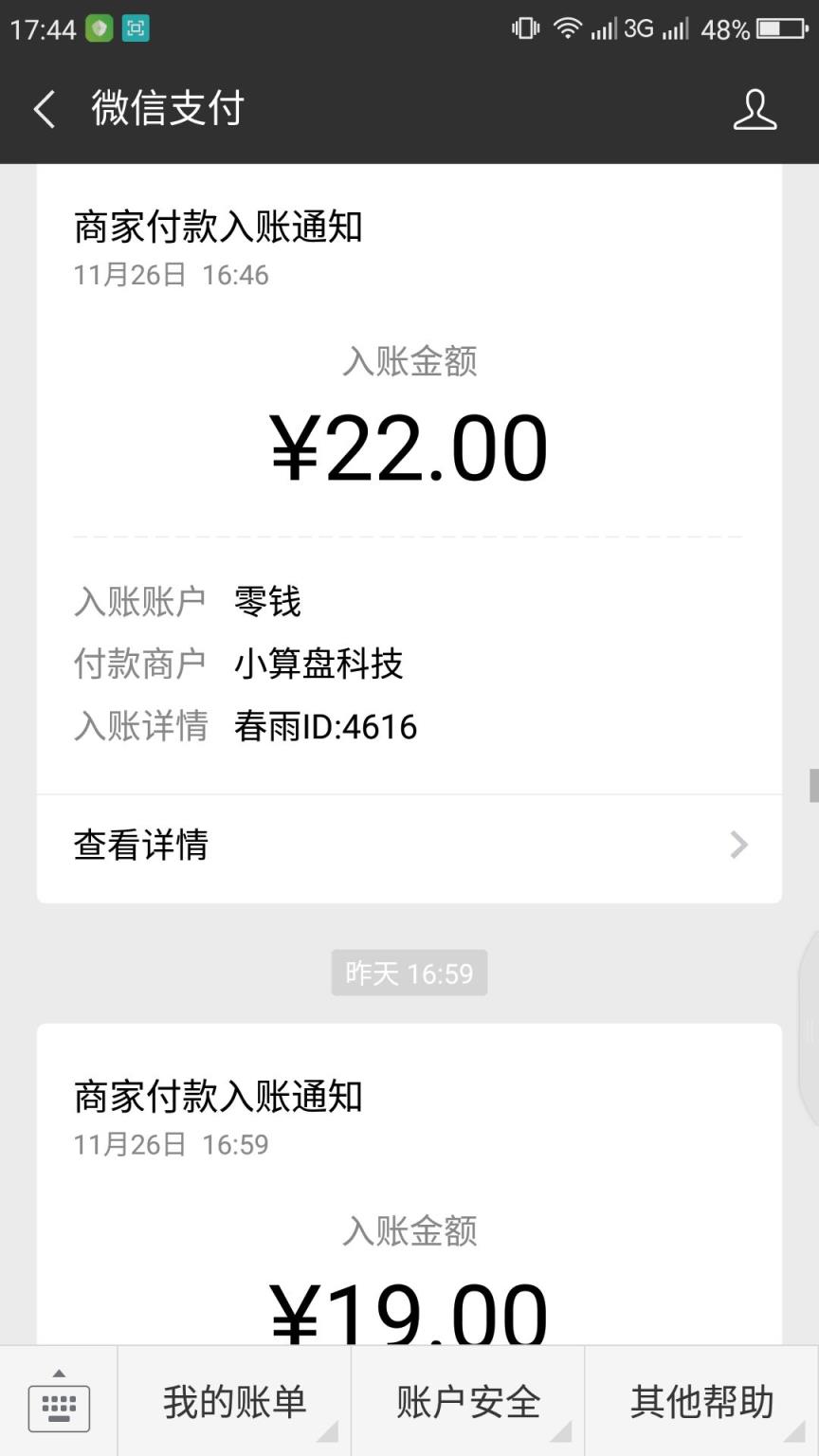Click the vibrate mode status icon
Image resolution: width=819 pixels, height=1456 pixels.
523,28
